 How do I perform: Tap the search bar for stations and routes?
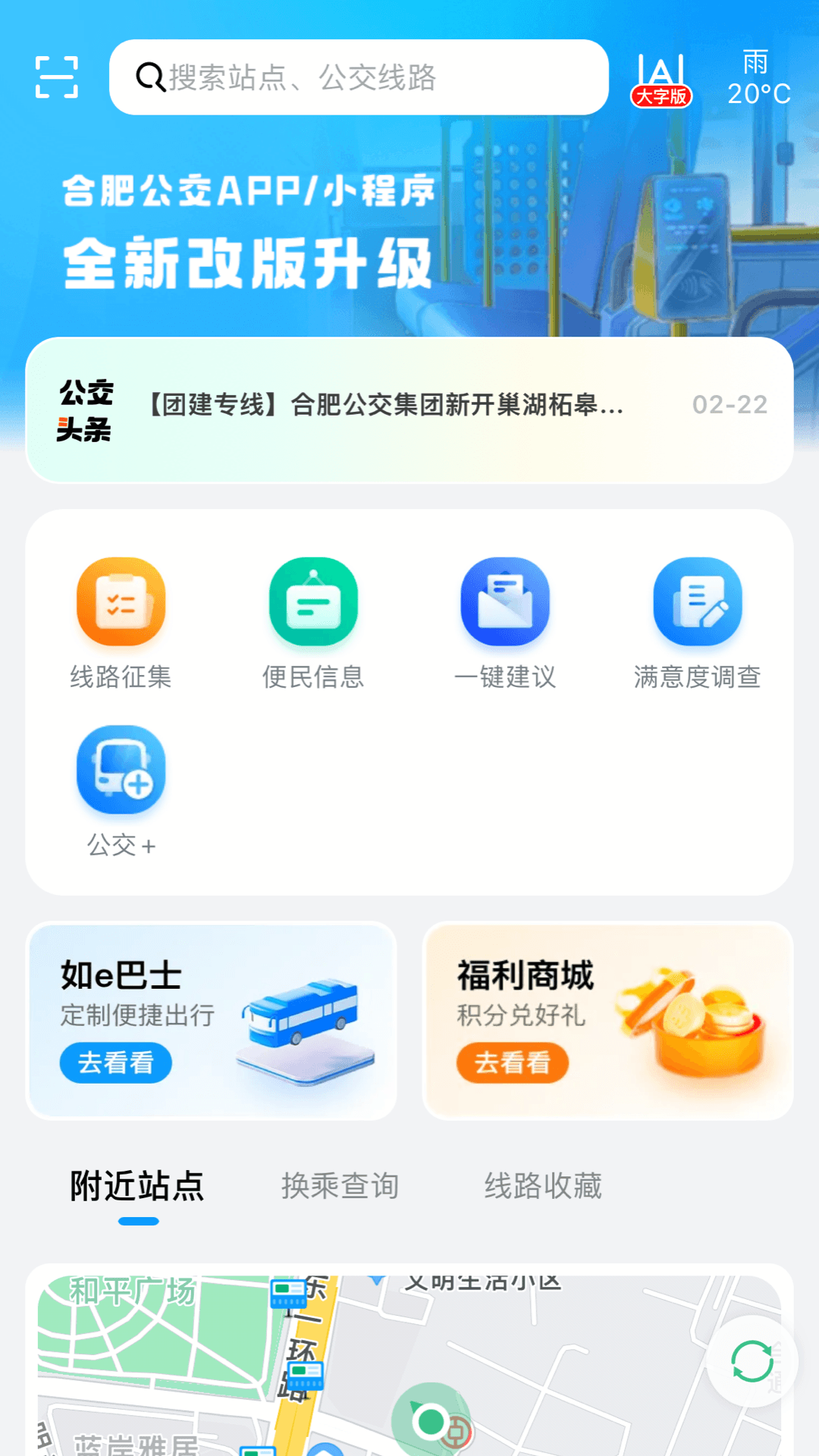click(358, 77)
